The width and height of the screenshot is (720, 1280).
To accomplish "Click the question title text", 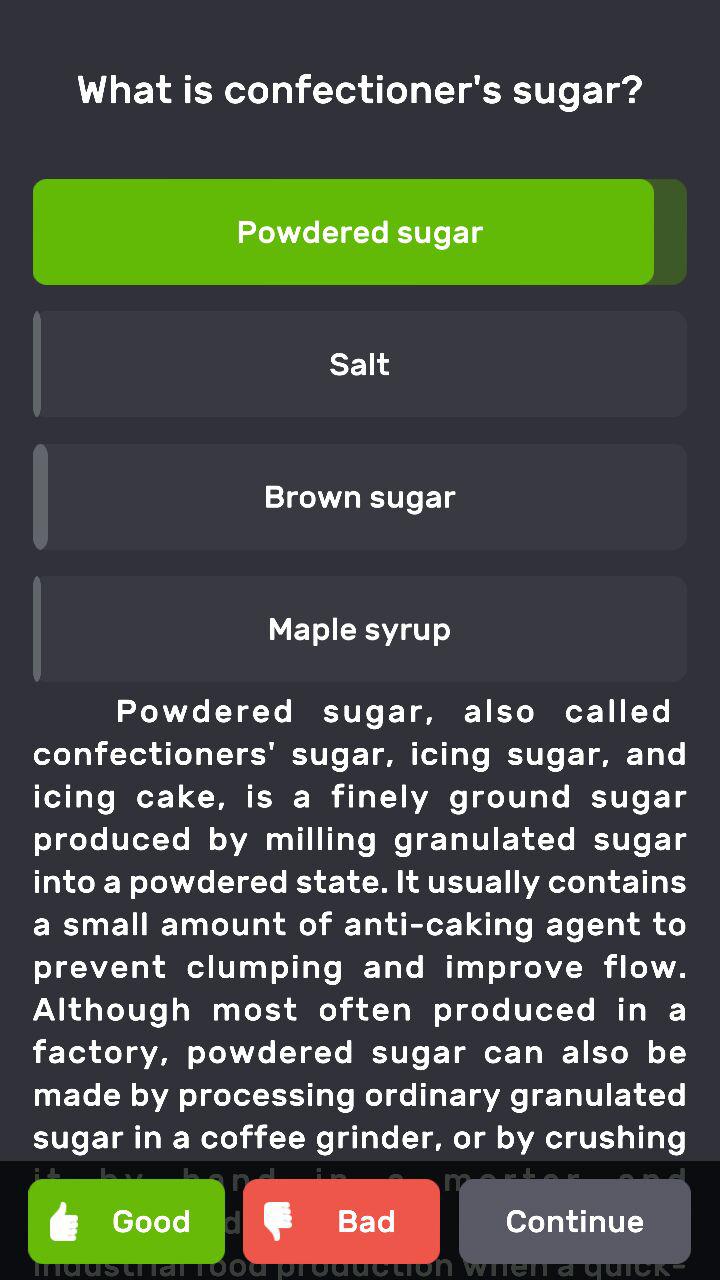I will 359,90.
